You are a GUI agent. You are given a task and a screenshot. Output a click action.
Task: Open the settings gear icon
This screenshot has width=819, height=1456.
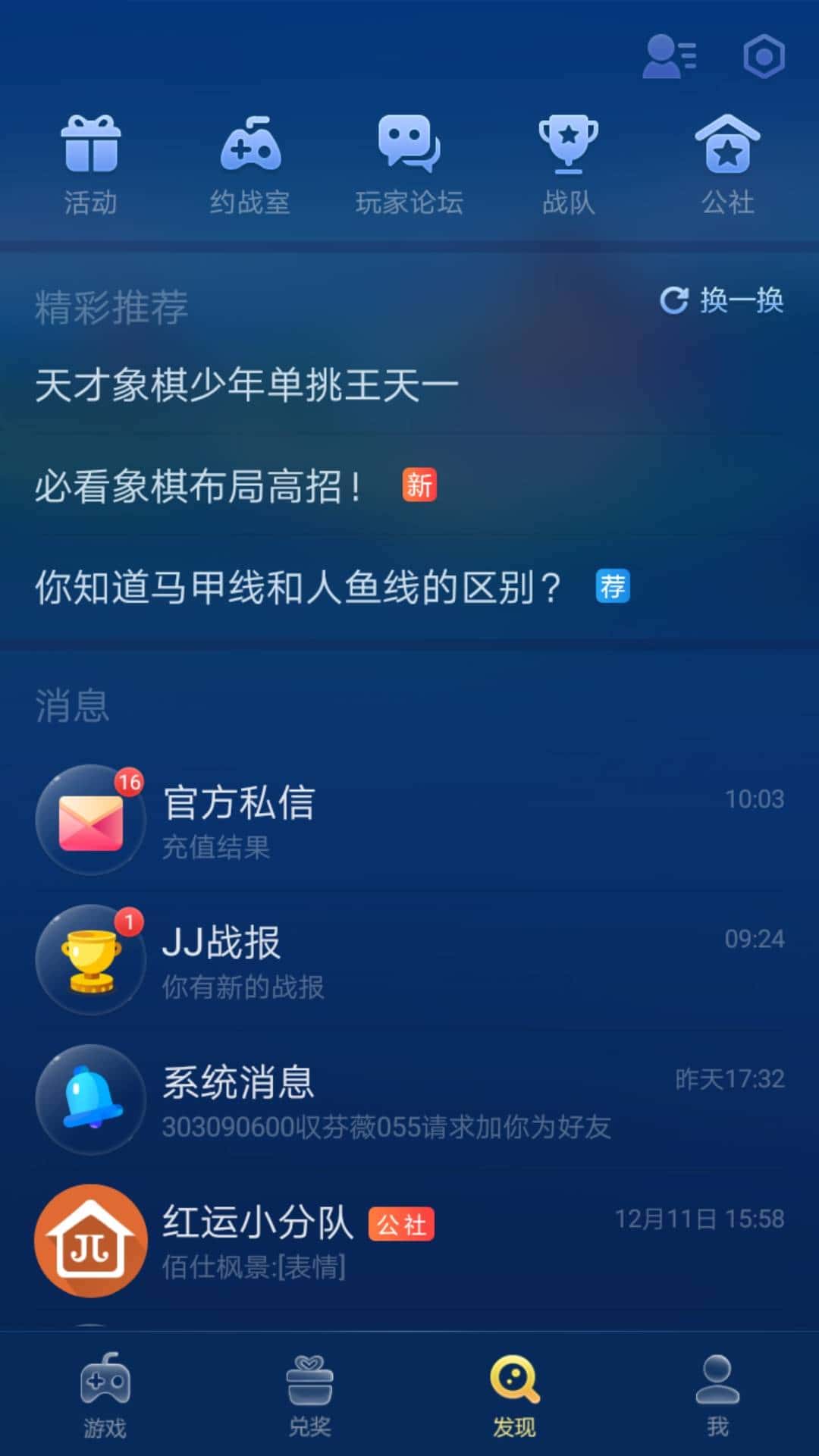[764, 55]
